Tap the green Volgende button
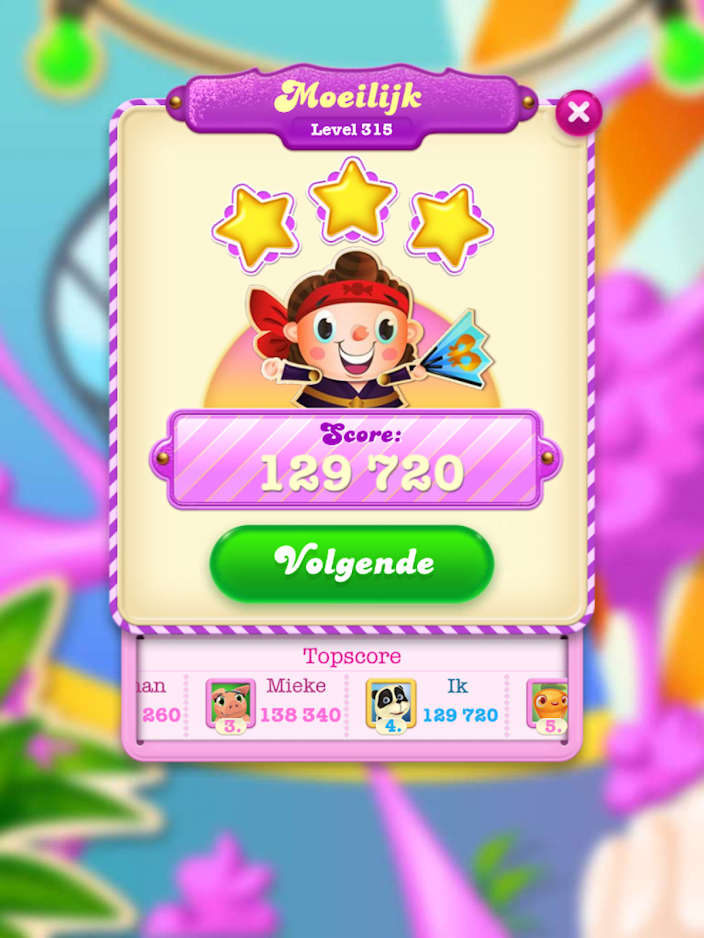The width and height of the screenshot is (704, 938). point(352,563)
